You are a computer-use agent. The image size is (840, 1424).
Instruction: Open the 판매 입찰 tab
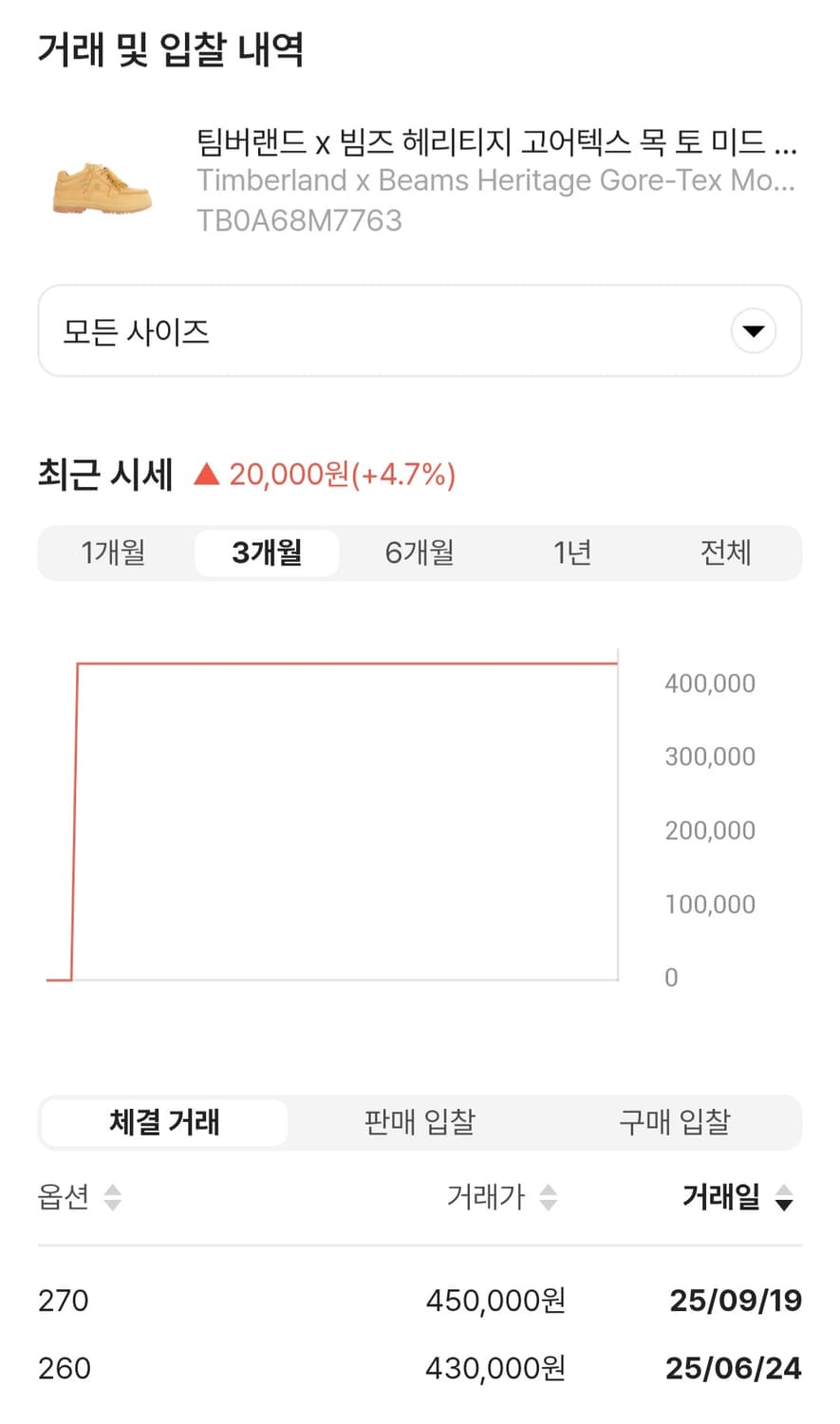(x=419, y=1122)
